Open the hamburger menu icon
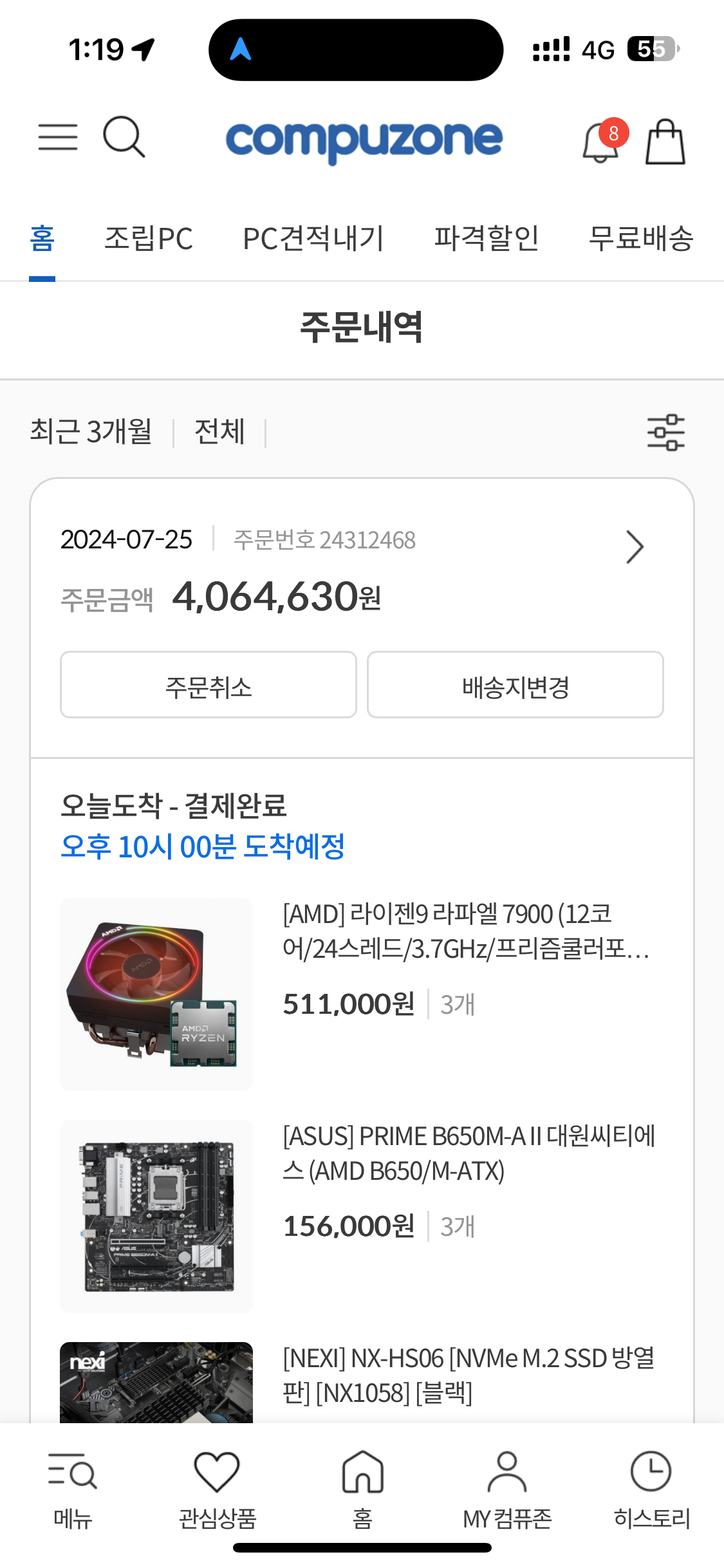 click(58, 137)
